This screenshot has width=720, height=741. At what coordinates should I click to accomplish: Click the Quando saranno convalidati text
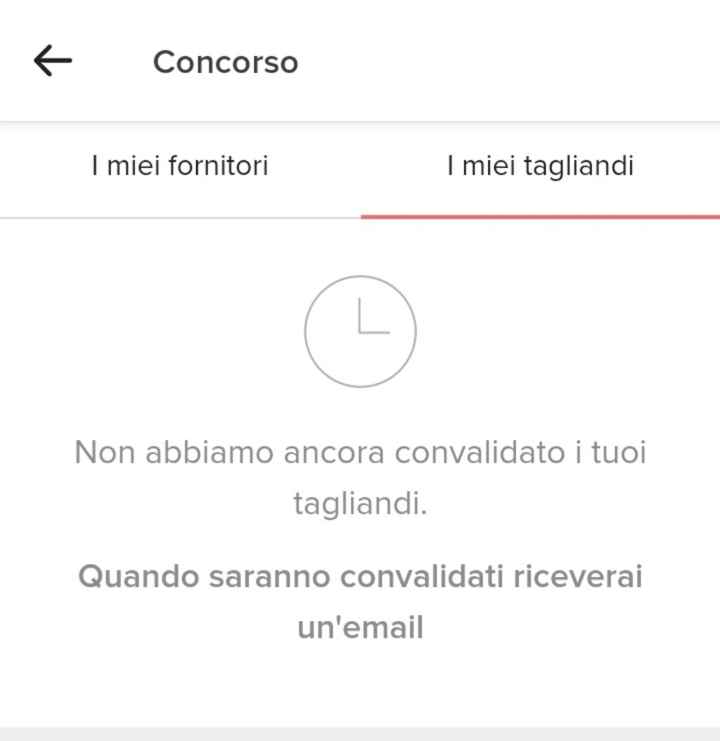[360, 576]
